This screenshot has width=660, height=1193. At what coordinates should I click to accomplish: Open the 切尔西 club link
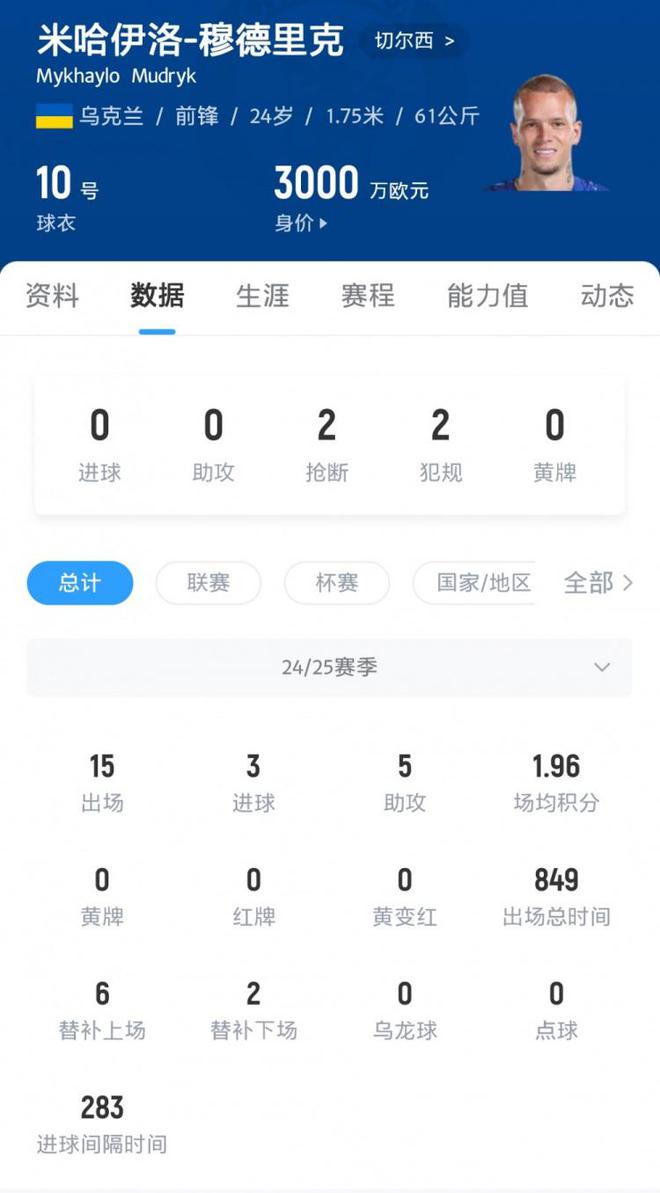coord(414,41)
